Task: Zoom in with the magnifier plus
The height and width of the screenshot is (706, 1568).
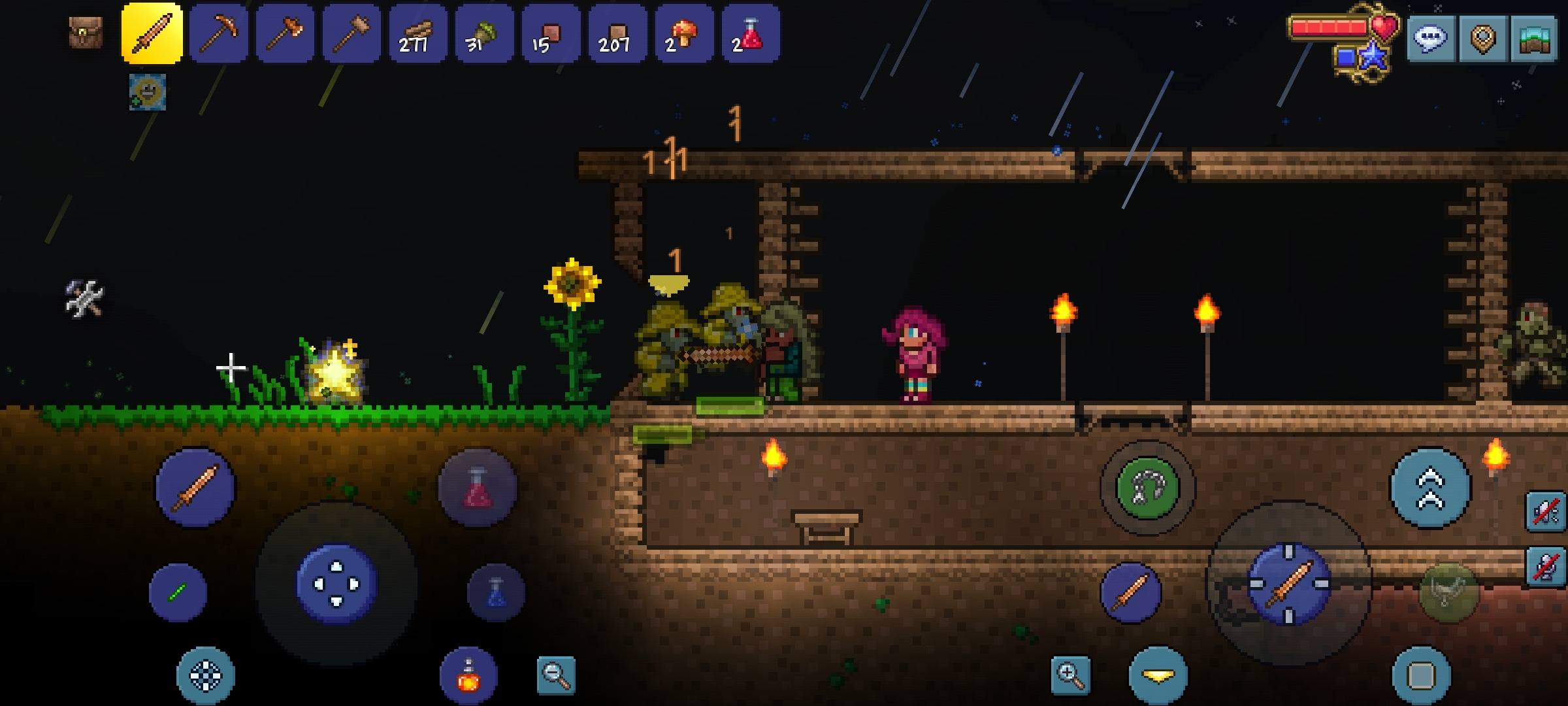Action: click(1070, 675)
